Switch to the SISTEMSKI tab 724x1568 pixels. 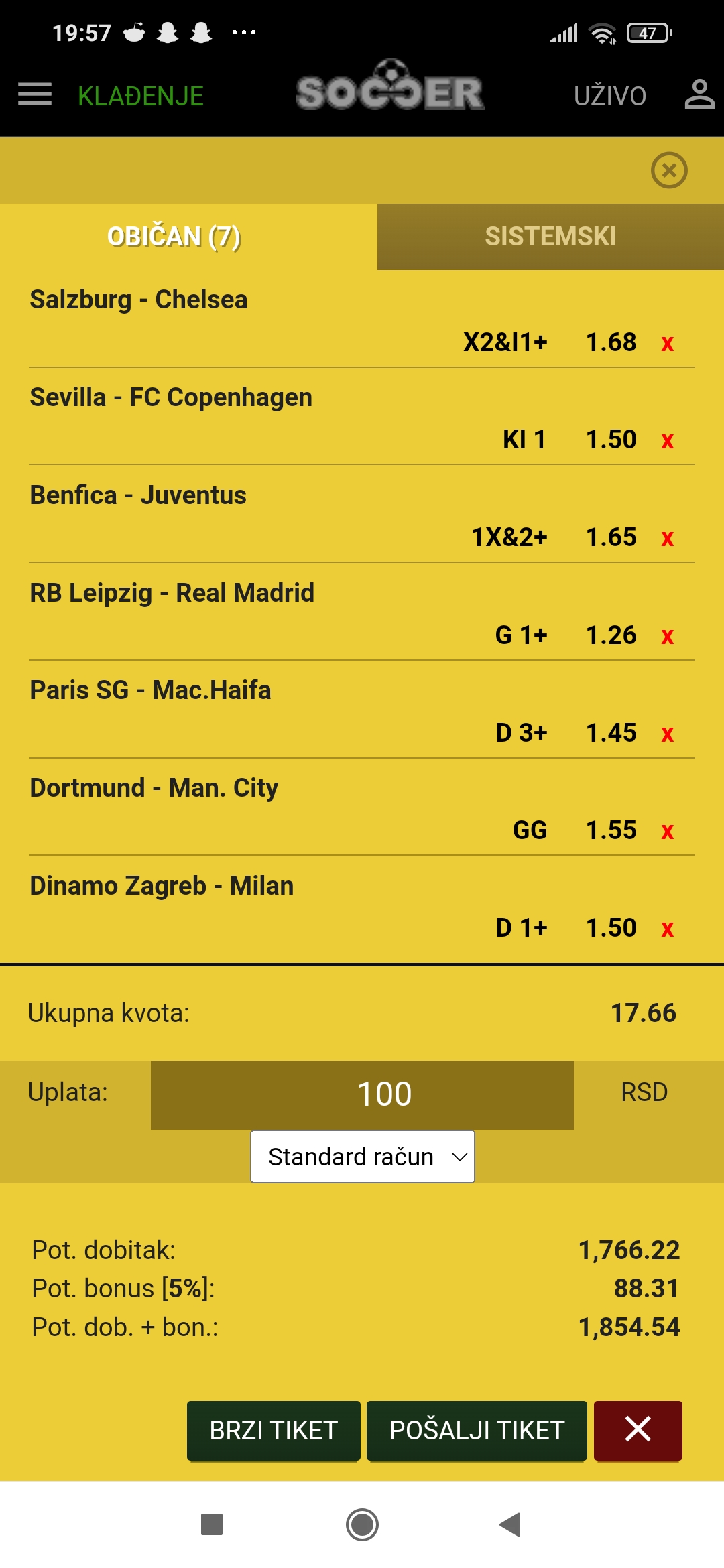tap(550, 237)
